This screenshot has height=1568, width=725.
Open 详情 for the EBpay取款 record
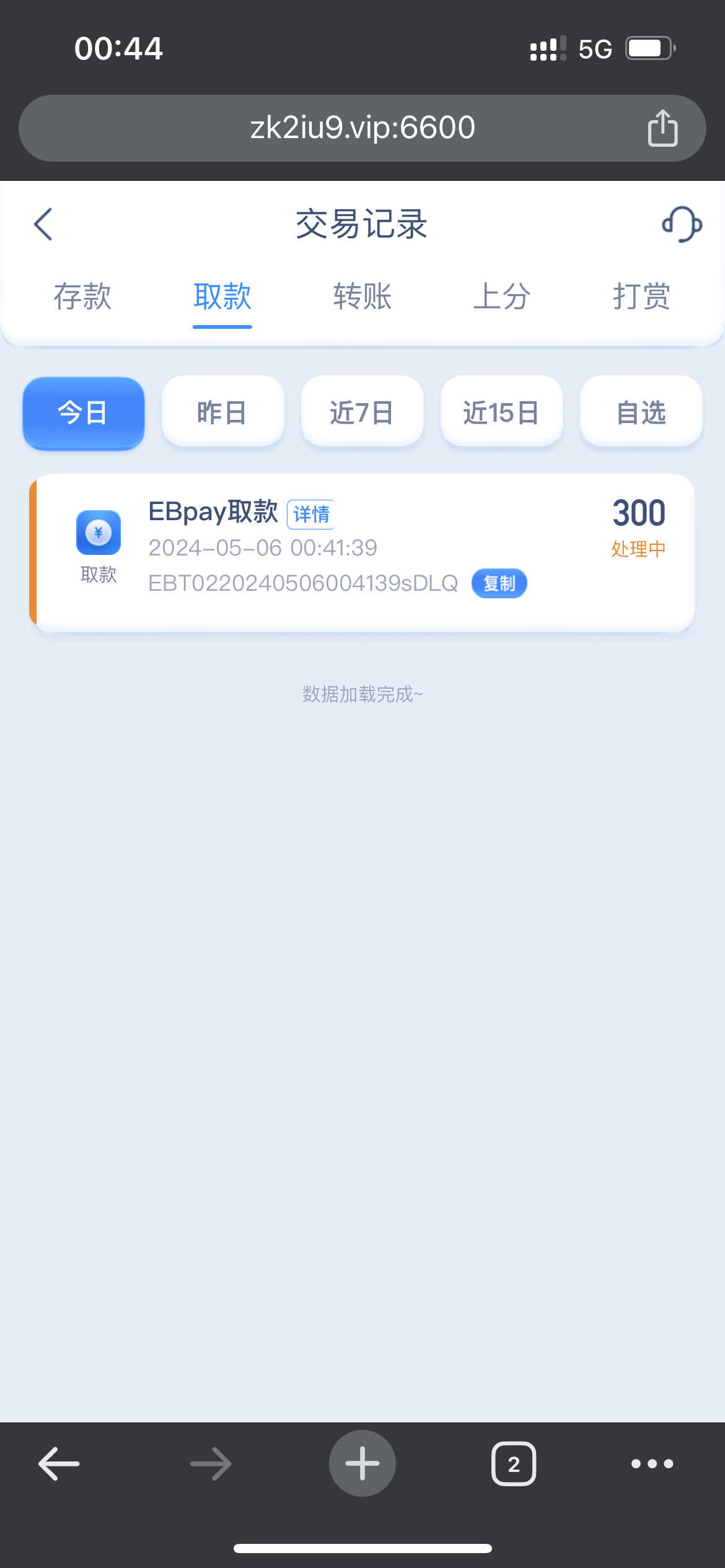311,514
